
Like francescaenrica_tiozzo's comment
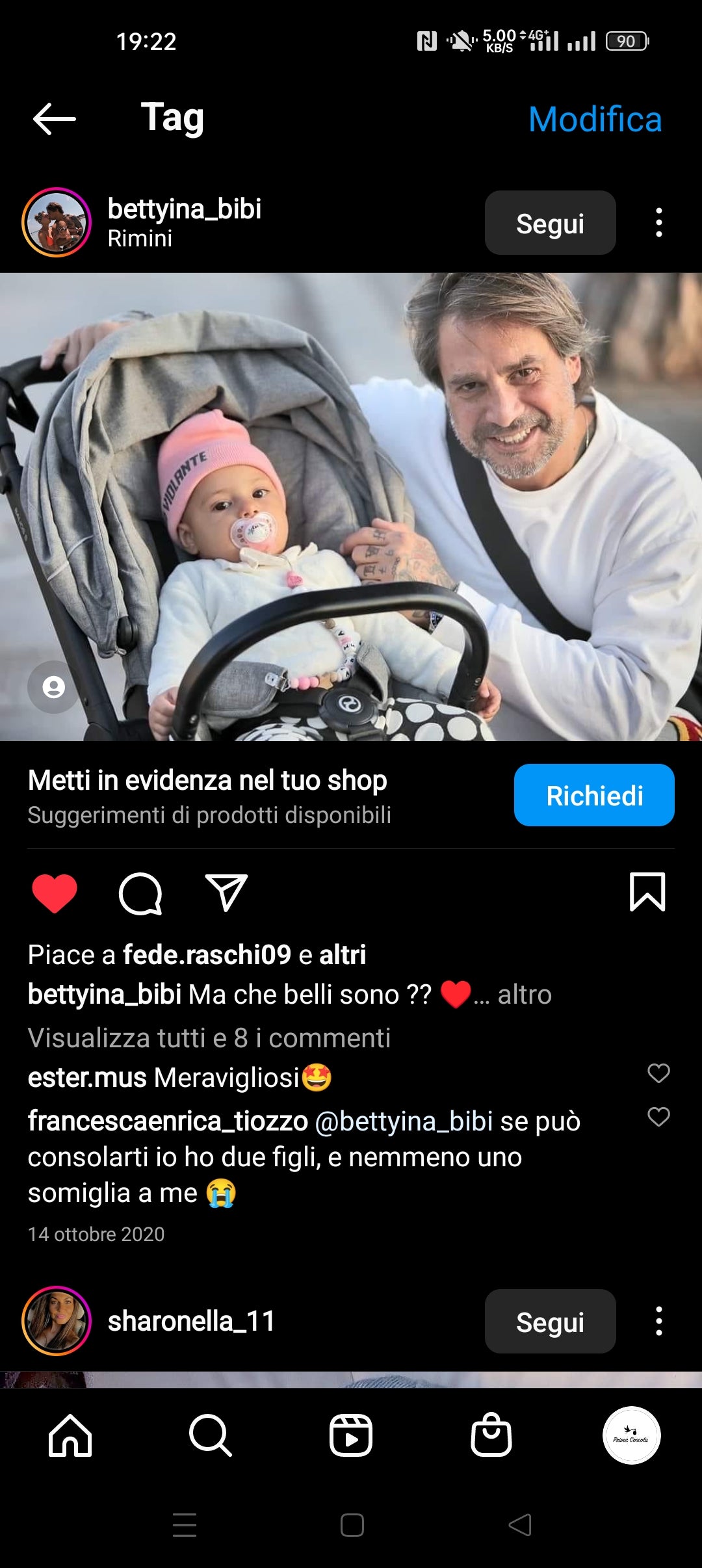pos(658,1117)
